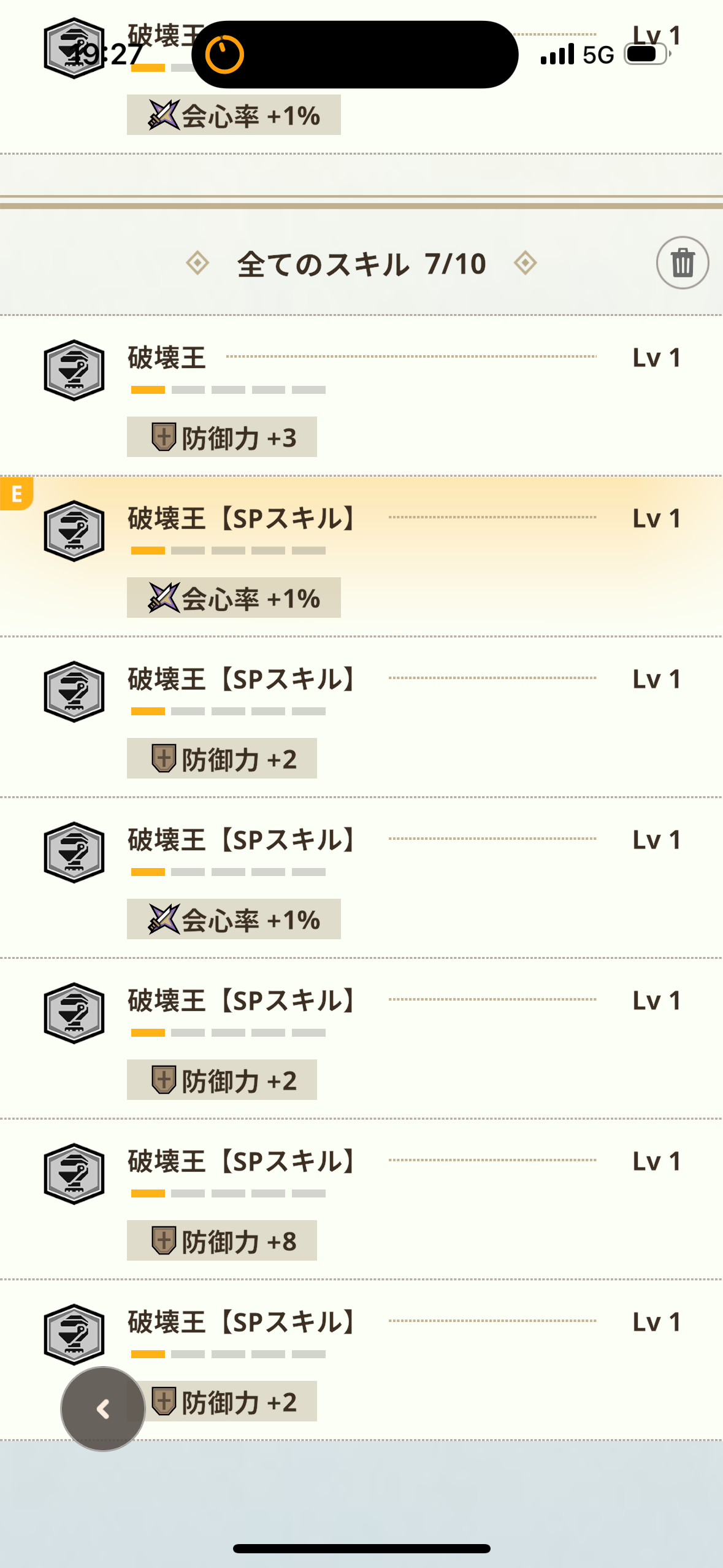Tap the trash can icon beside 全てのスキル
The width and height of the screenshot is (723, 1568).
pyautogui.click(x=682, y=263)
